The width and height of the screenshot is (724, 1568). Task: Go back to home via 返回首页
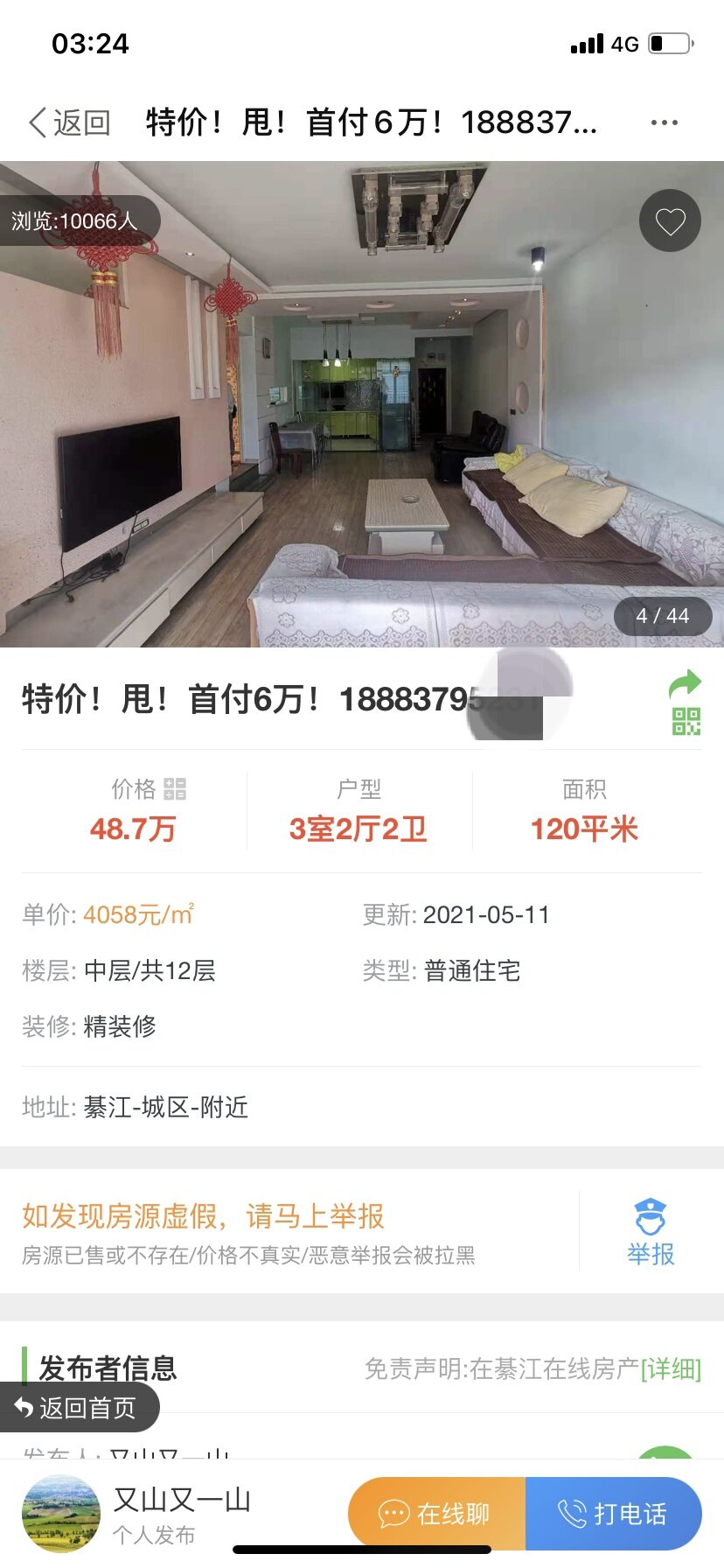click(x=79, y=1408)
